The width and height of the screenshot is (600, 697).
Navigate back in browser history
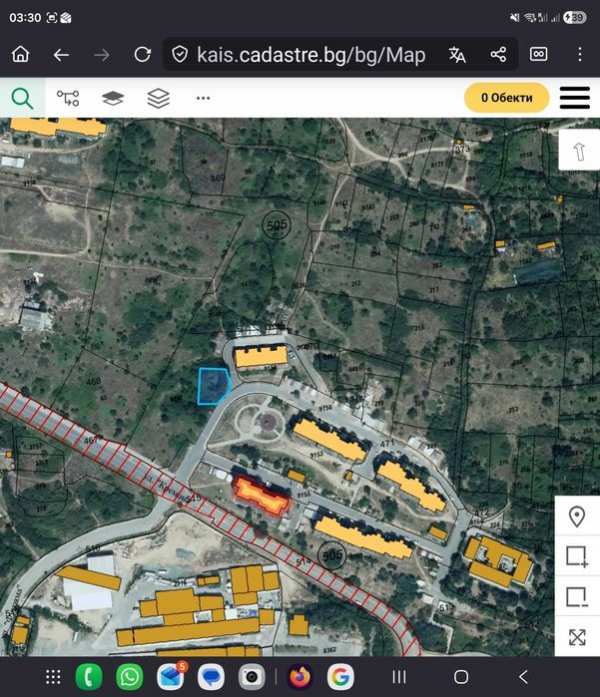coord(62,55)
